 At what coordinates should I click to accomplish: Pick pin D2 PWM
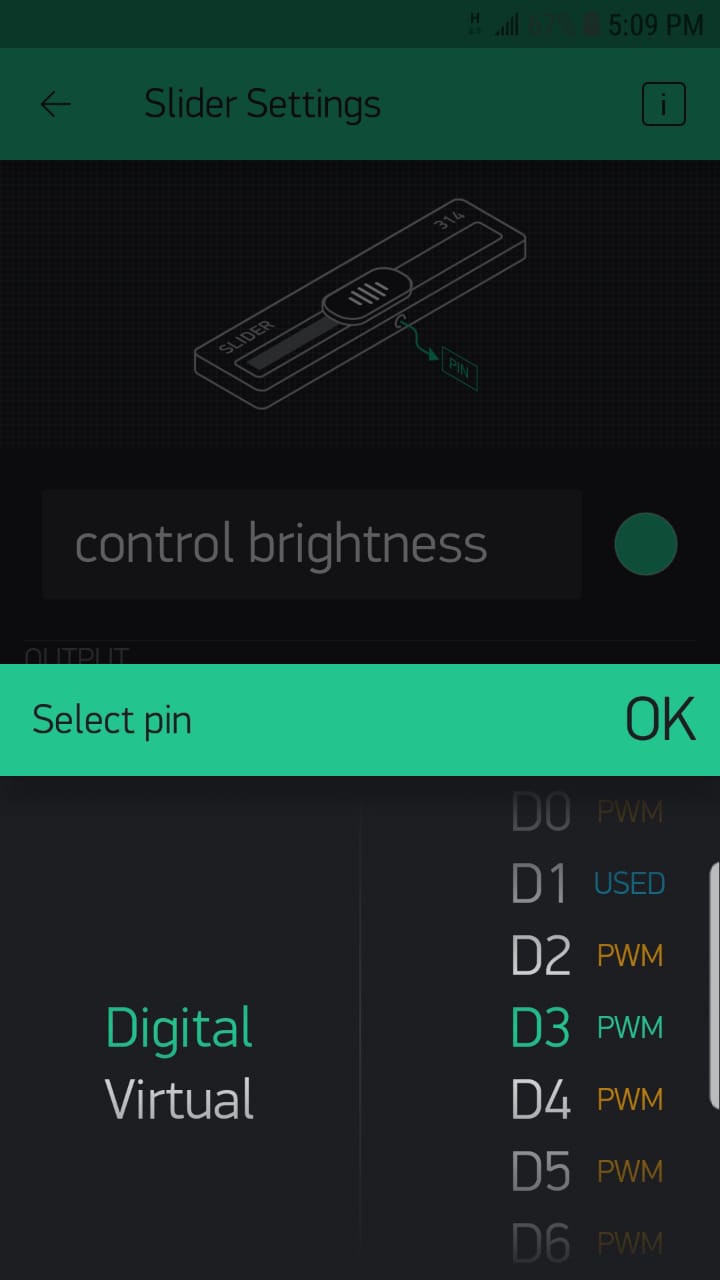587,956
